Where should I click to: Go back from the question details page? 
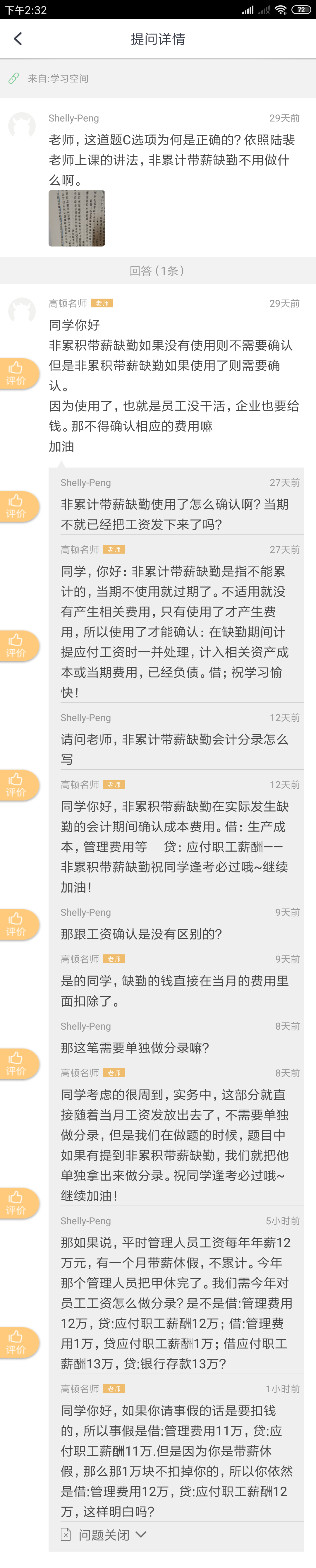18,39
